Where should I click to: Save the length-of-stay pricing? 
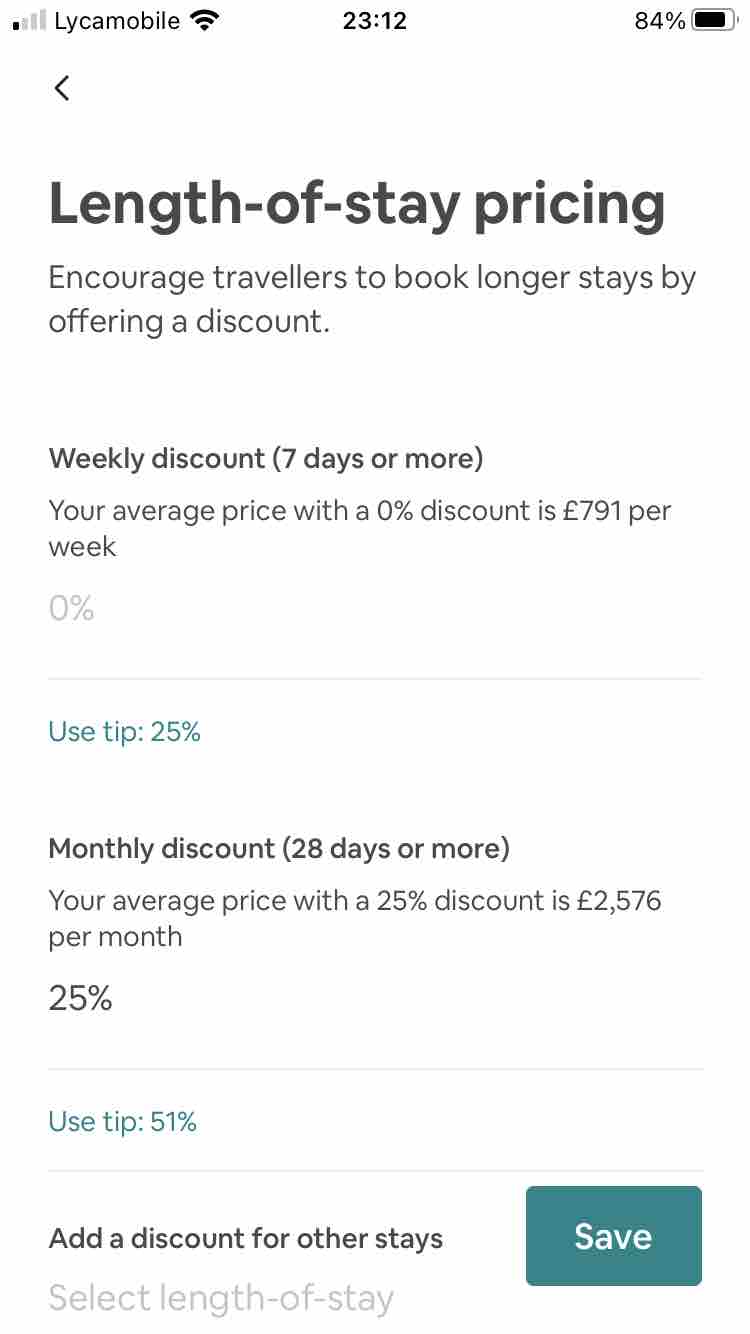pos(613,1236)
